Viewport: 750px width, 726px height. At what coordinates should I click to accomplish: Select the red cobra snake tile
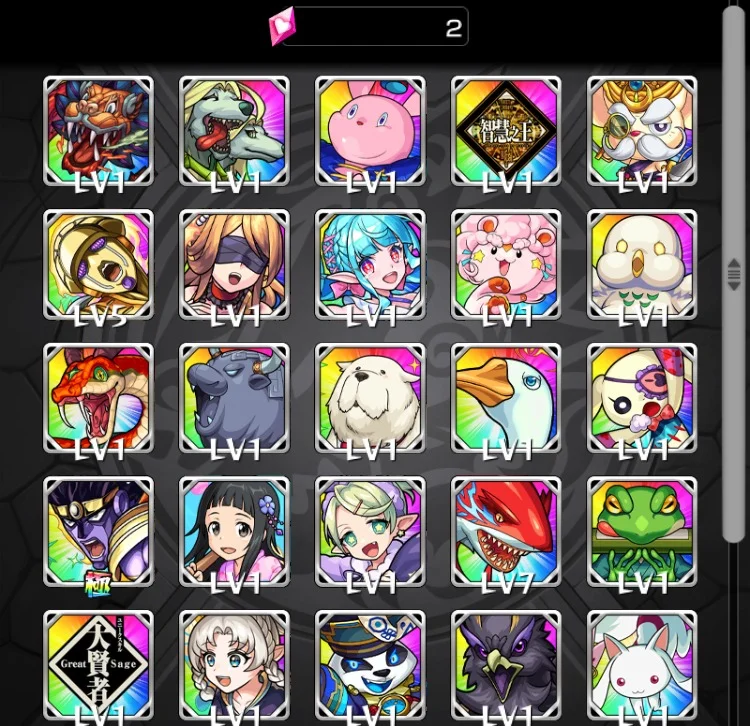[99, 398]
